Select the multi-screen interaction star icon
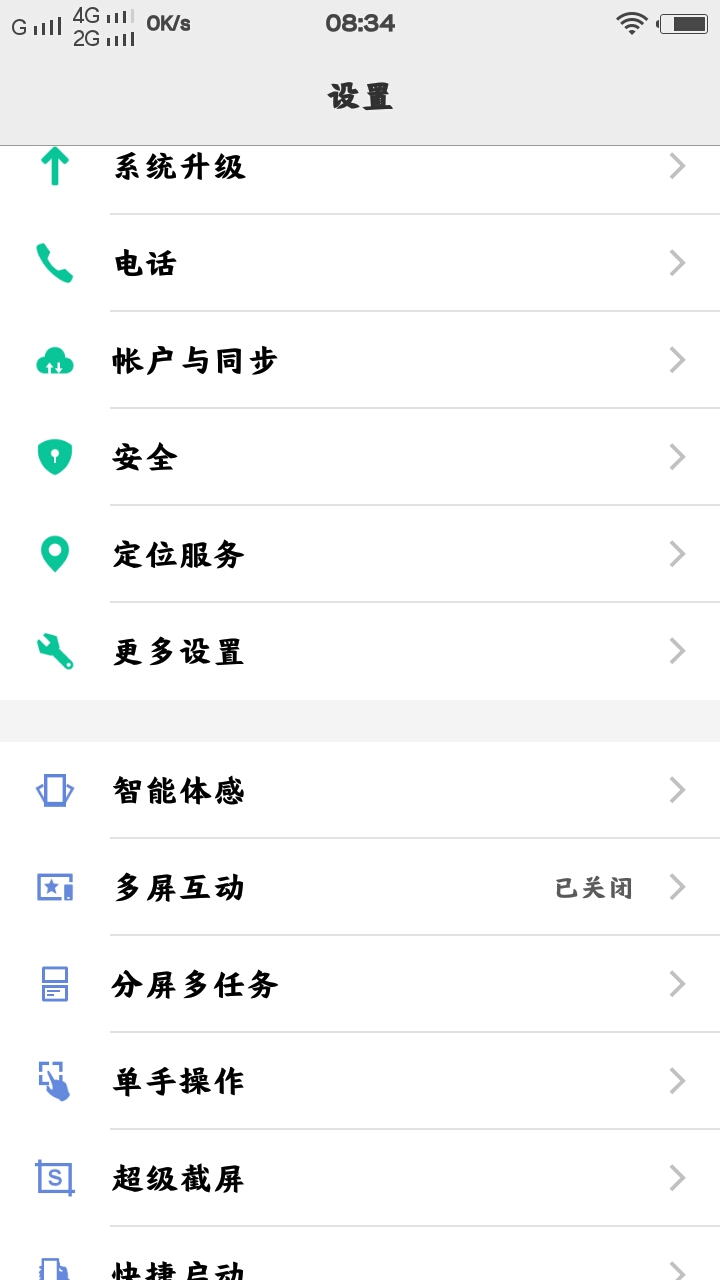720x1280 pixels. [x=54, y=887]
